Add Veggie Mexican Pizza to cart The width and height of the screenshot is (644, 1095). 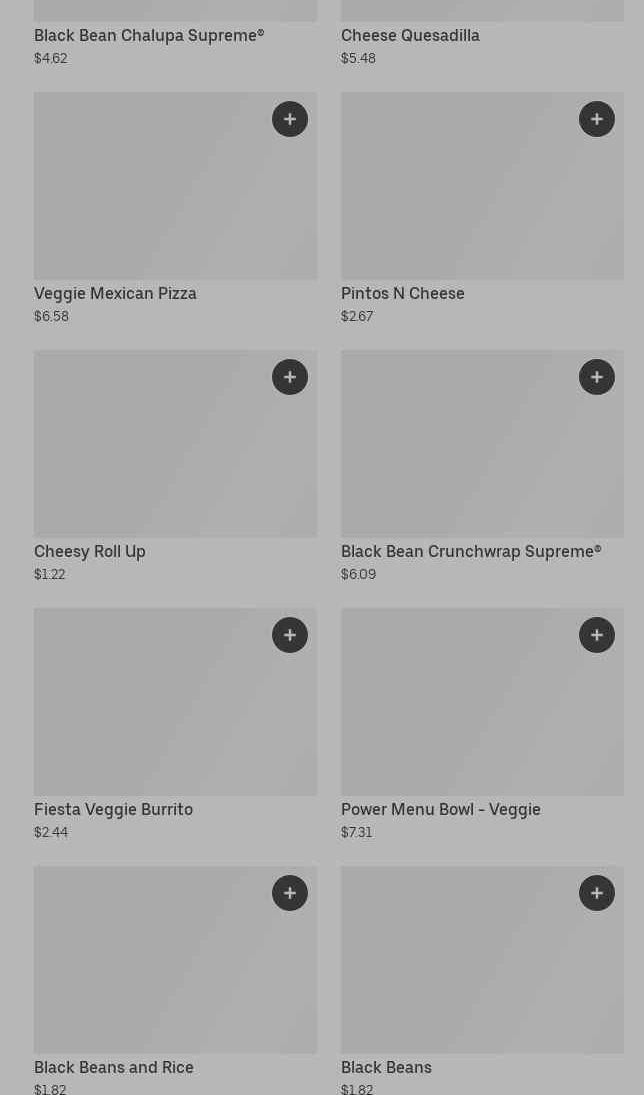290,119
